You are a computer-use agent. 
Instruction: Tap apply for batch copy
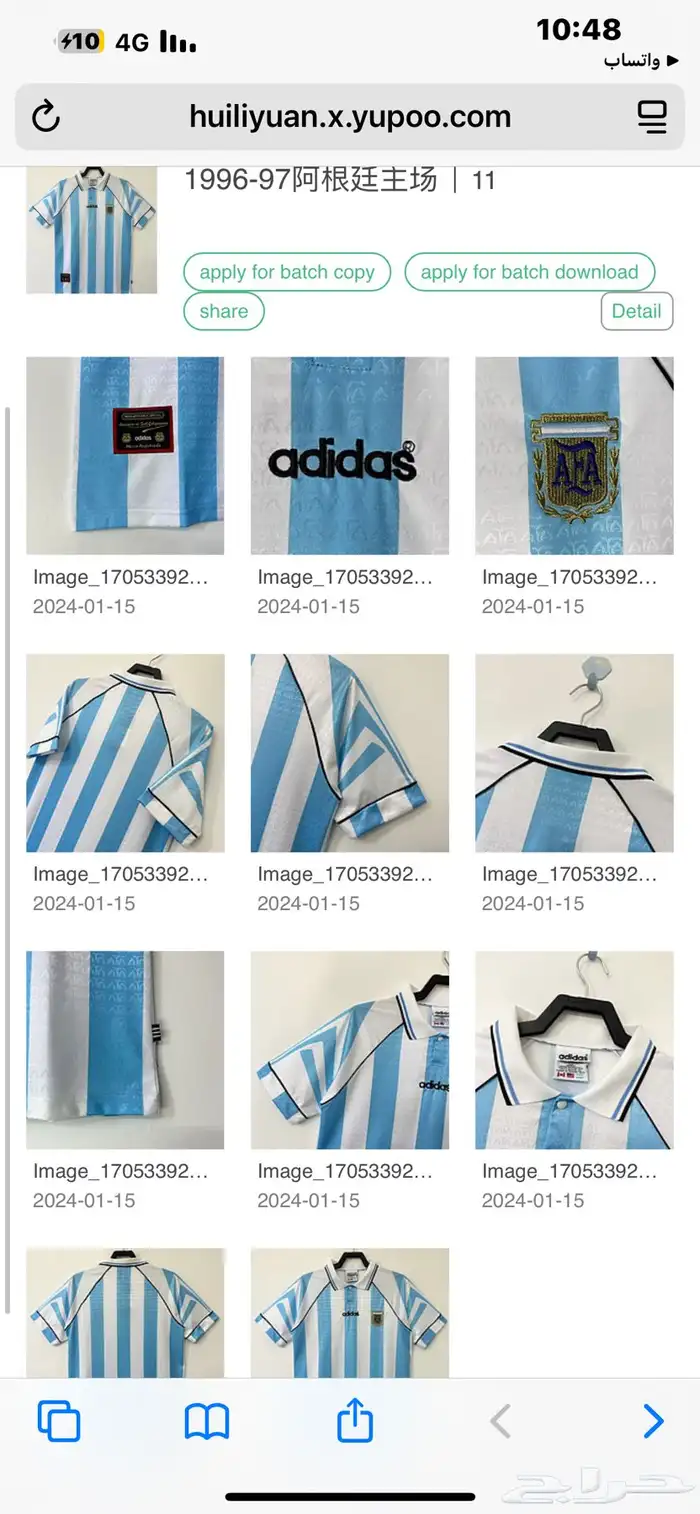click(287, 272)
